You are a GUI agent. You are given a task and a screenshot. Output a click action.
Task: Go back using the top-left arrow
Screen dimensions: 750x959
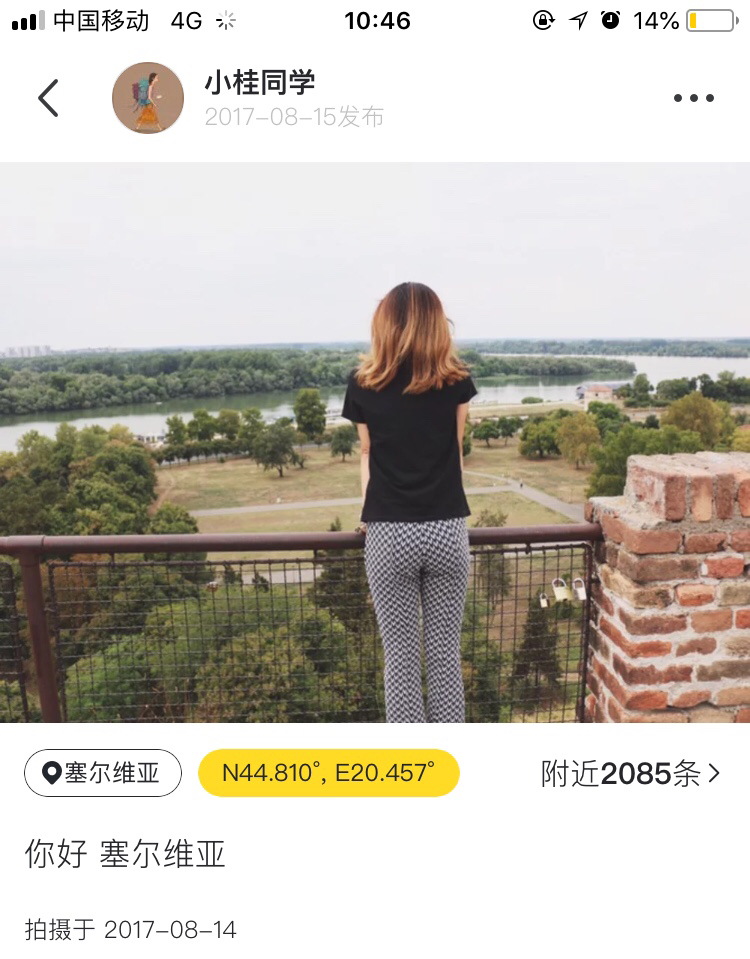coord(48,98)
